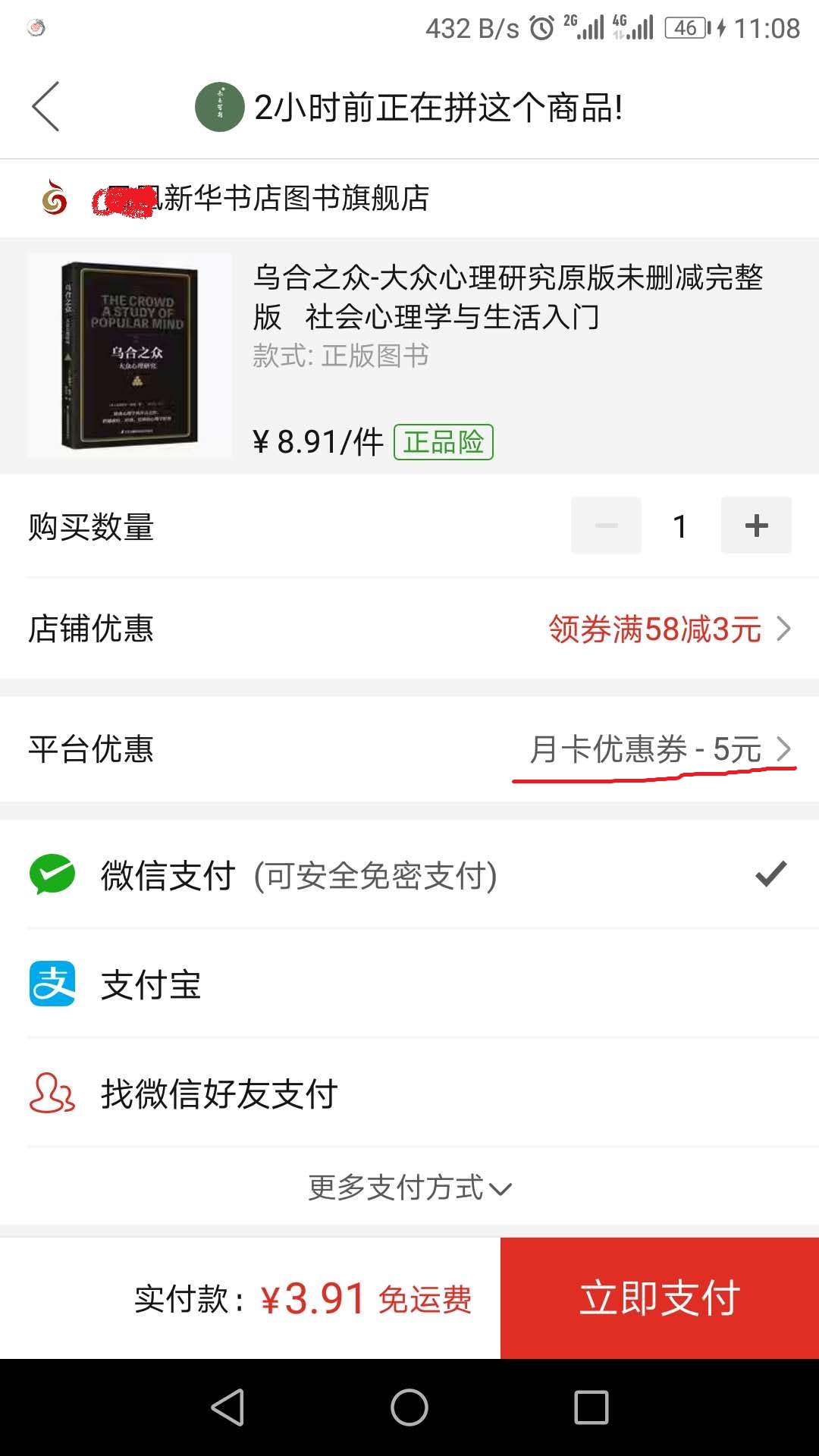Go to the system home screen
This screenshot has width=819, height=1456.
point(409,1408)
